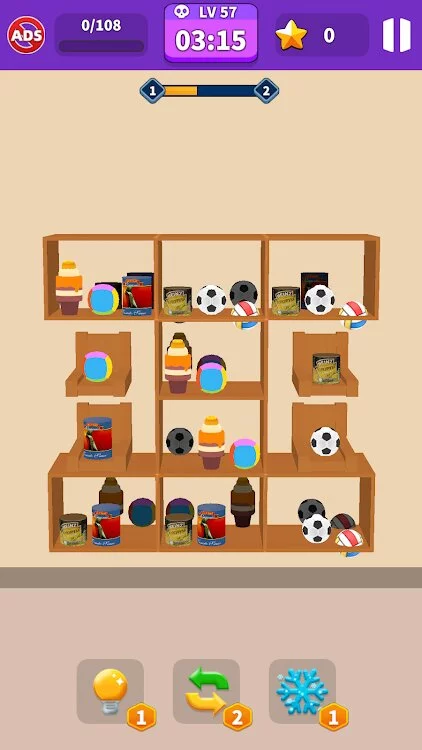Pick the gold can in the top-right cubby

[286, 300]
